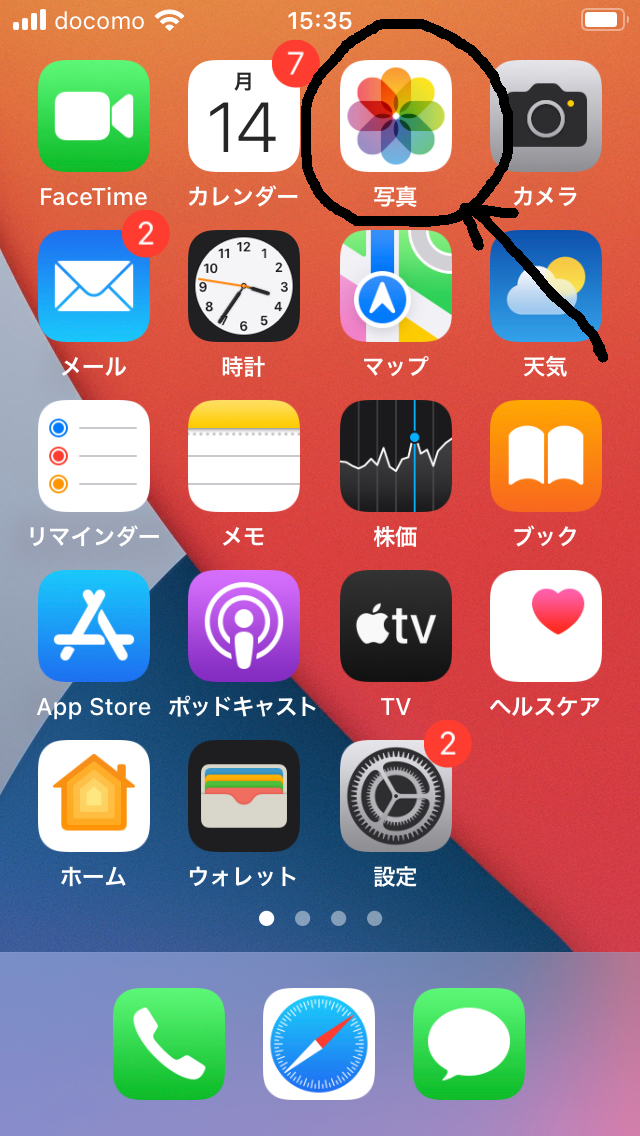Launch the 写真 photos app
This screenshot has height=1136, width=640.
pyautogui.click(x=396, y=116)
